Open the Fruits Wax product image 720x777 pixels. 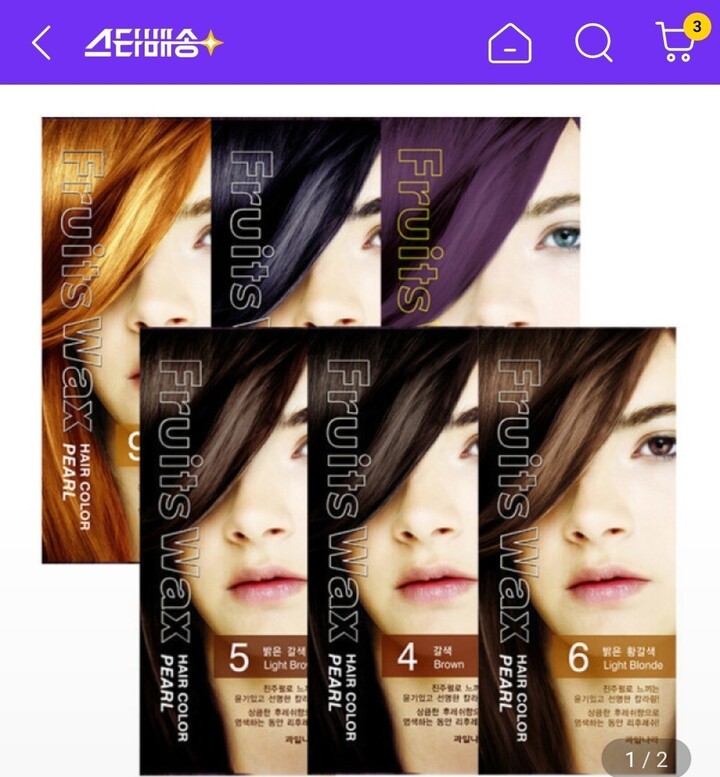pyautogui.click(x=360, y=440)
